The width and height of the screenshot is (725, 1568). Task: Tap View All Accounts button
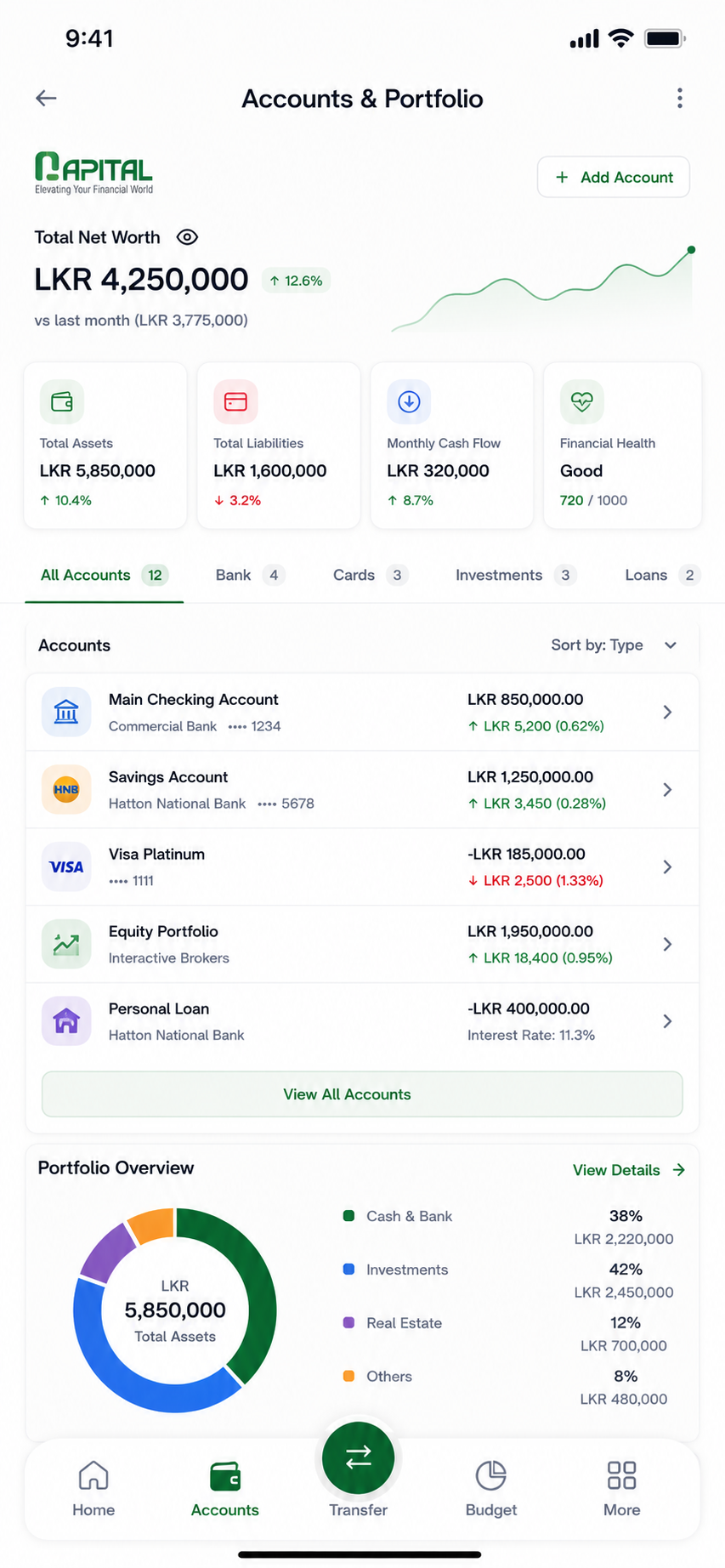coord(362,1094)
